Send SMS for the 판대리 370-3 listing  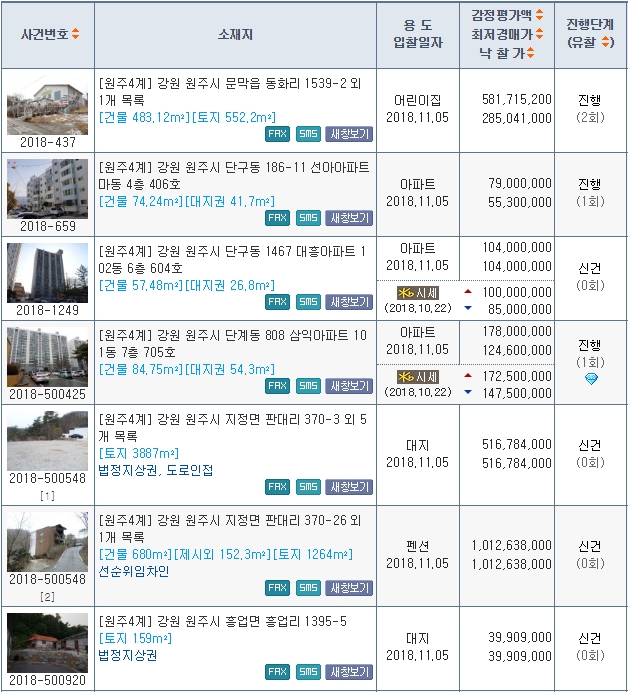tap(308, 486)
